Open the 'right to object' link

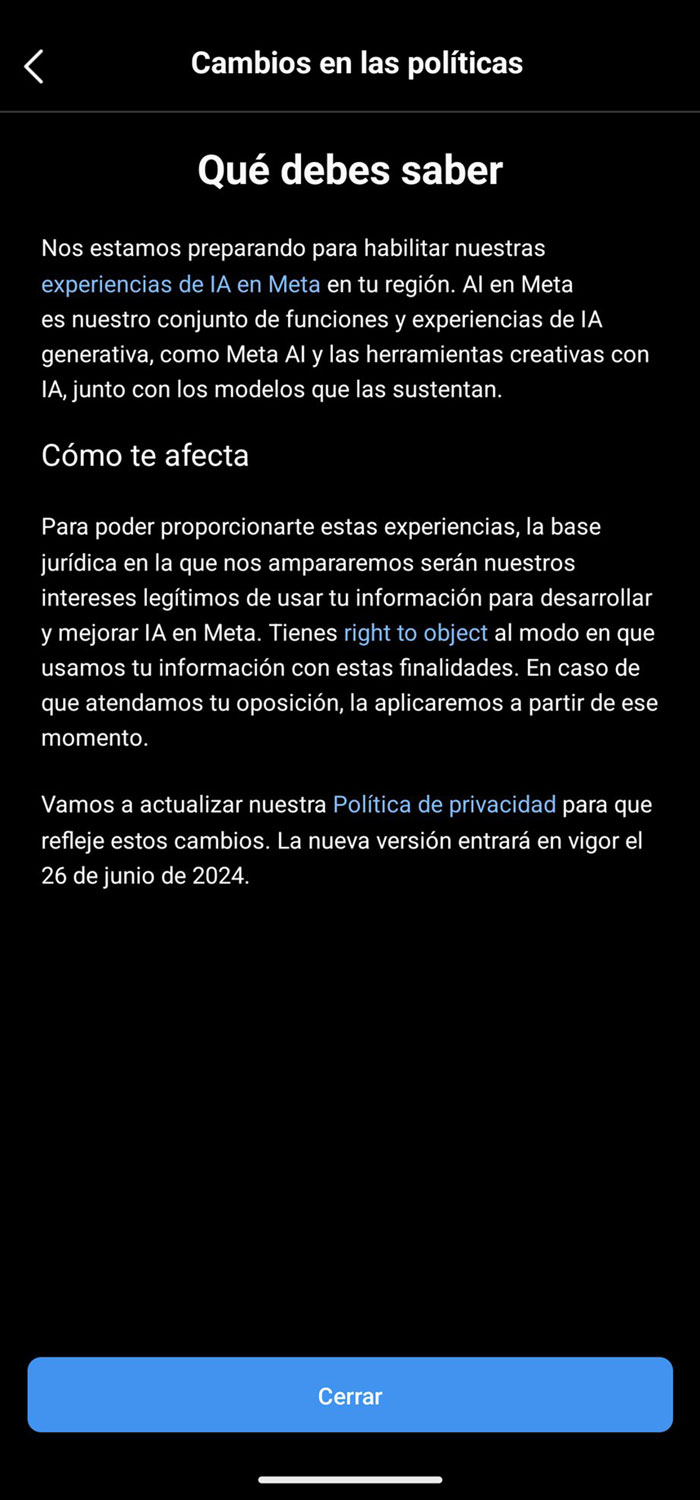[415, 632]
